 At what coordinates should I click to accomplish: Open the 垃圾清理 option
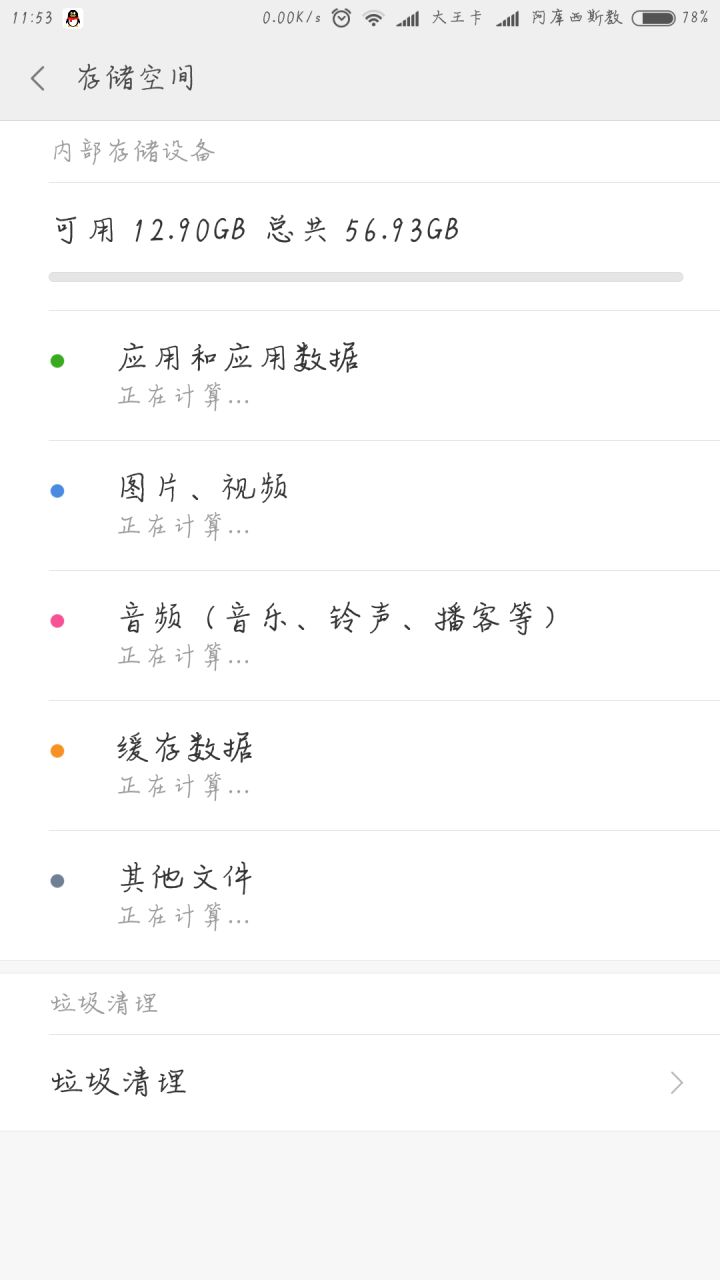point(360,1083)
